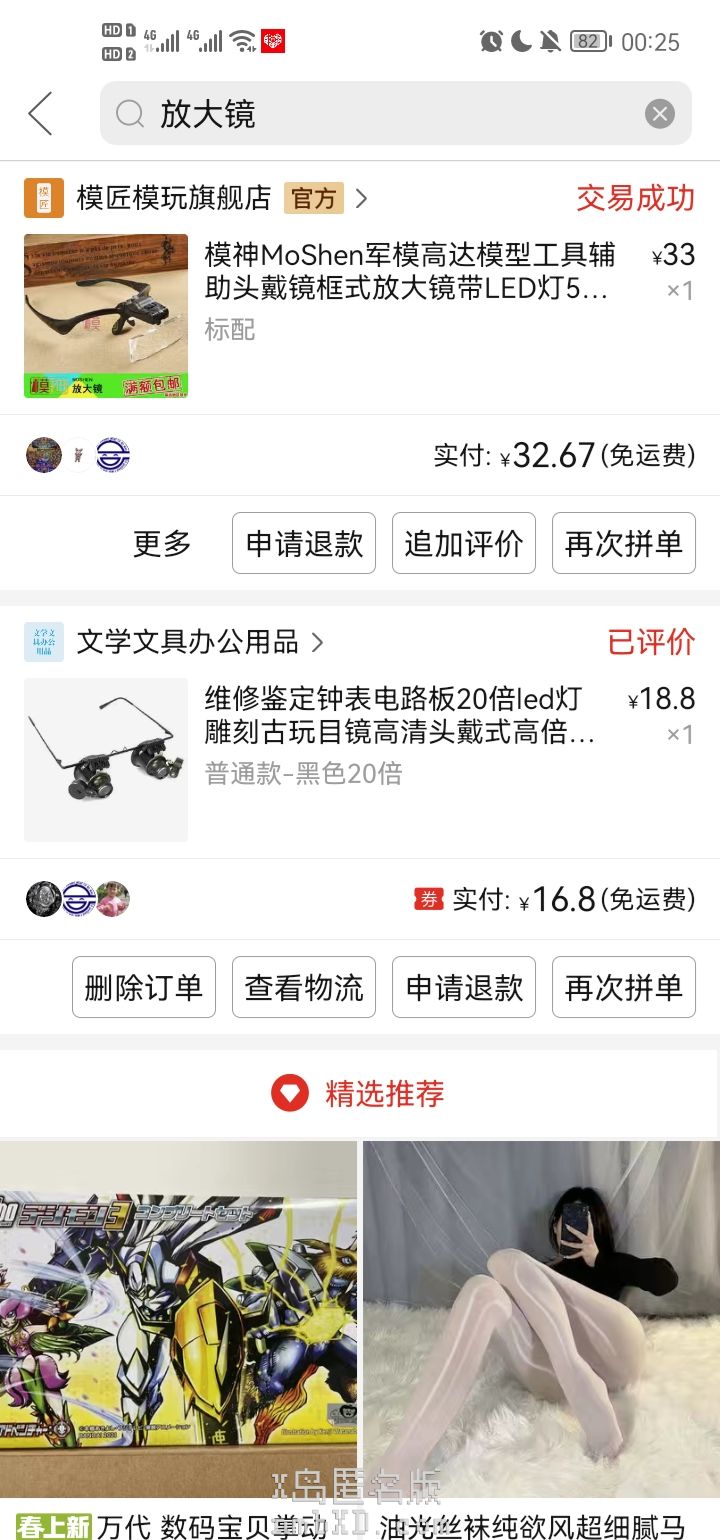Clear the search text with the X
The height and width of the screenshot is (1540, 720).
click(x=659, y=114)
